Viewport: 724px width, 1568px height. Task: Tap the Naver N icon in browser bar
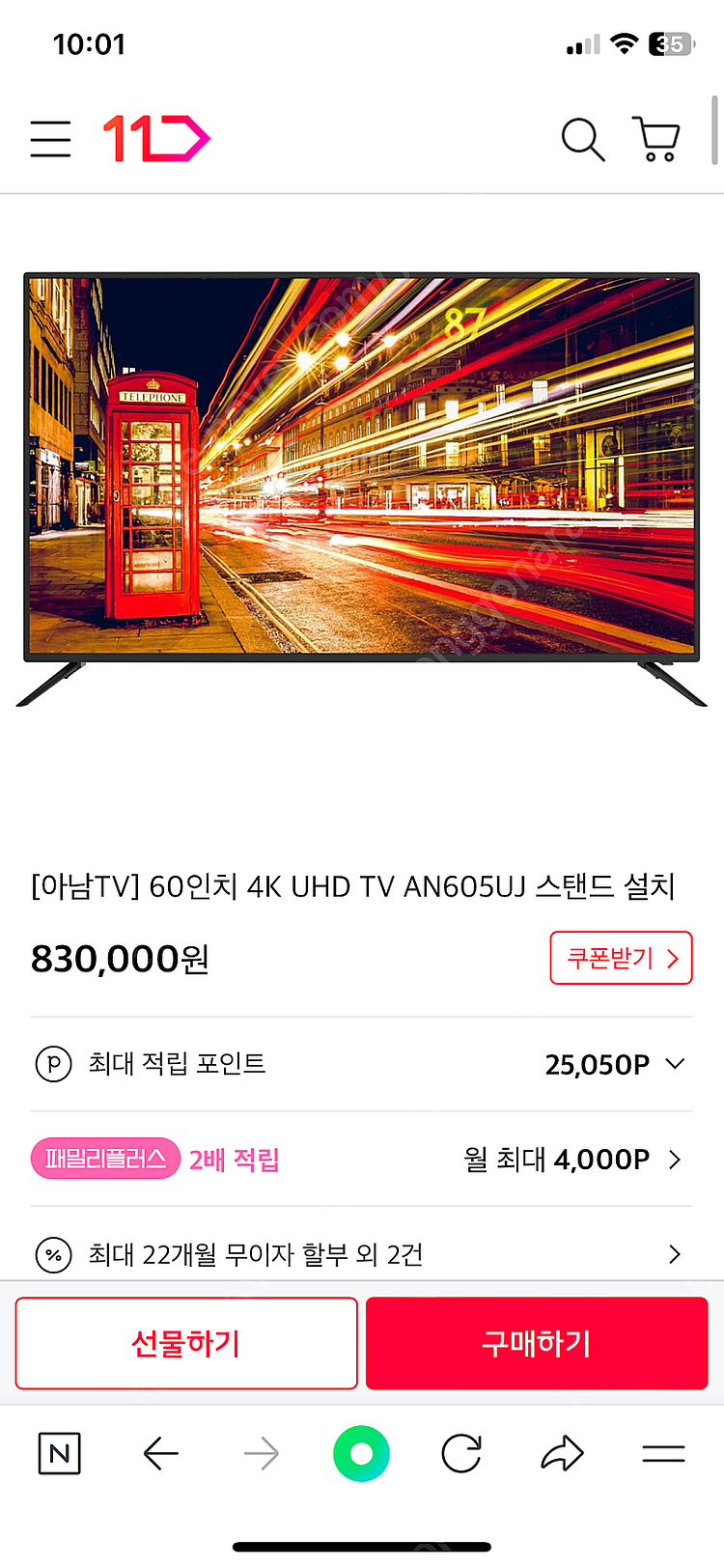59,1453
